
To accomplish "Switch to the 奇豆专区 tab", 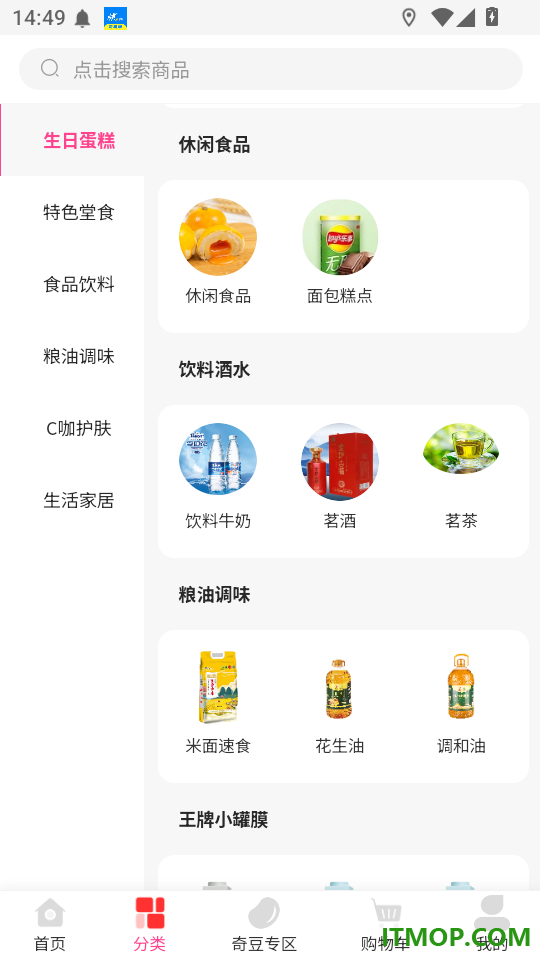I will click(264, 925).
